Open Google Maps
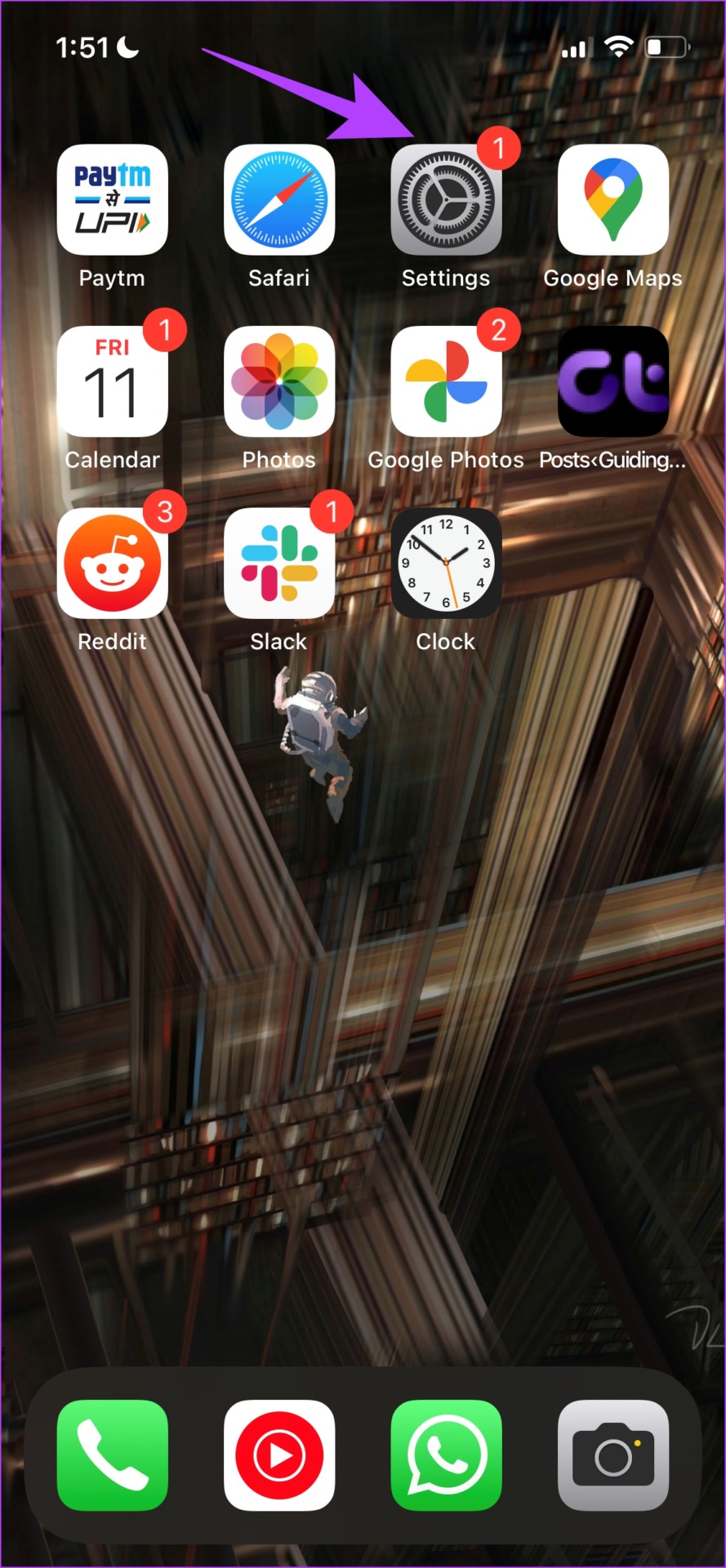Viewport: 726px width, 1568px height. pyautogui.click(x=612, y=200)
